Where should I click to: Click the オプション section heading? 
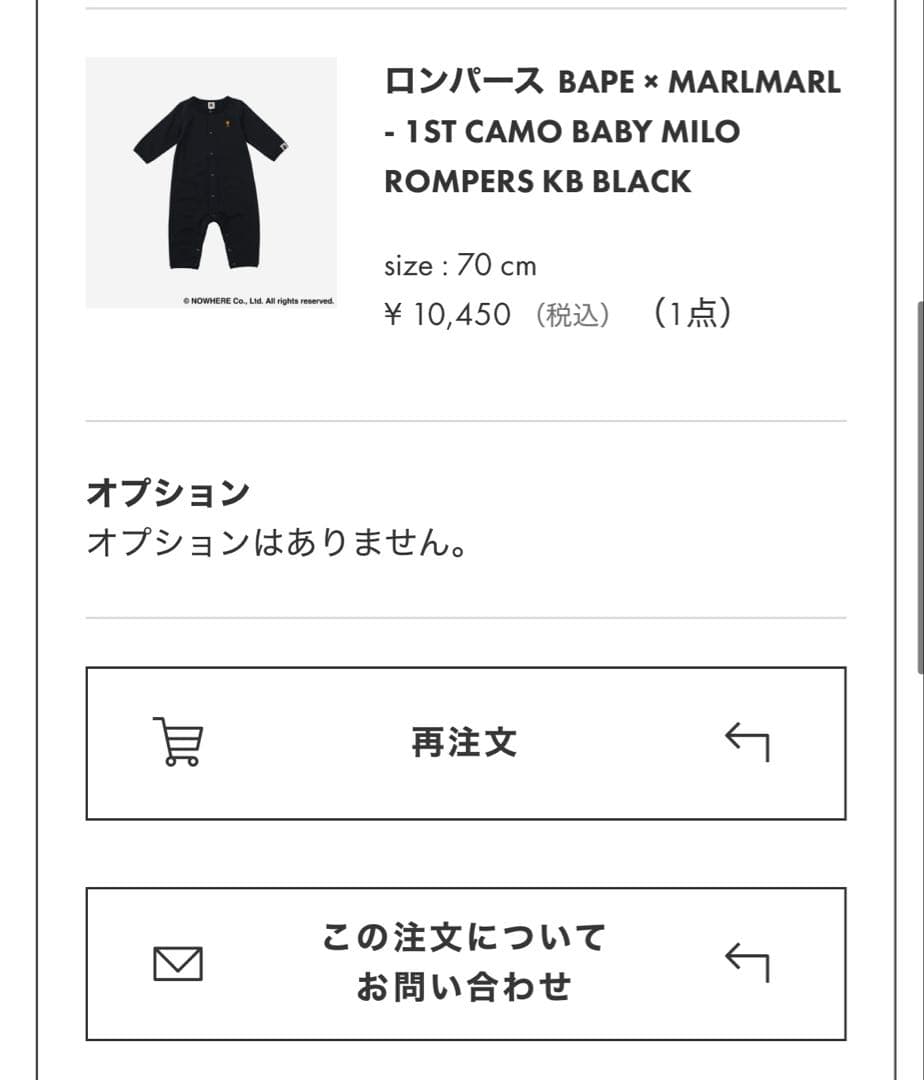(165, 490)
